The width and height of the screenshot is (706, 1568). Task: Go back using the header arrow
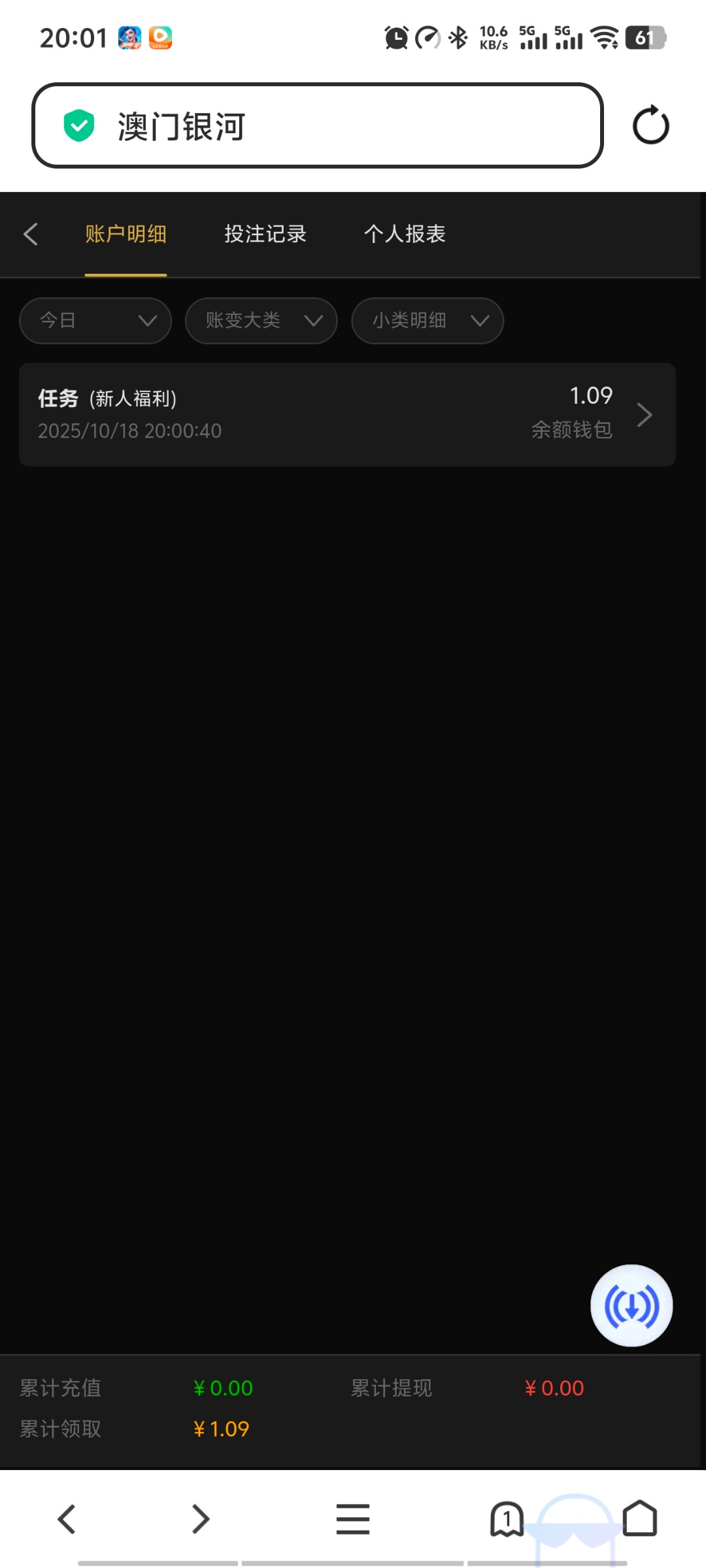pyautogui.click(x=31, y=234)
